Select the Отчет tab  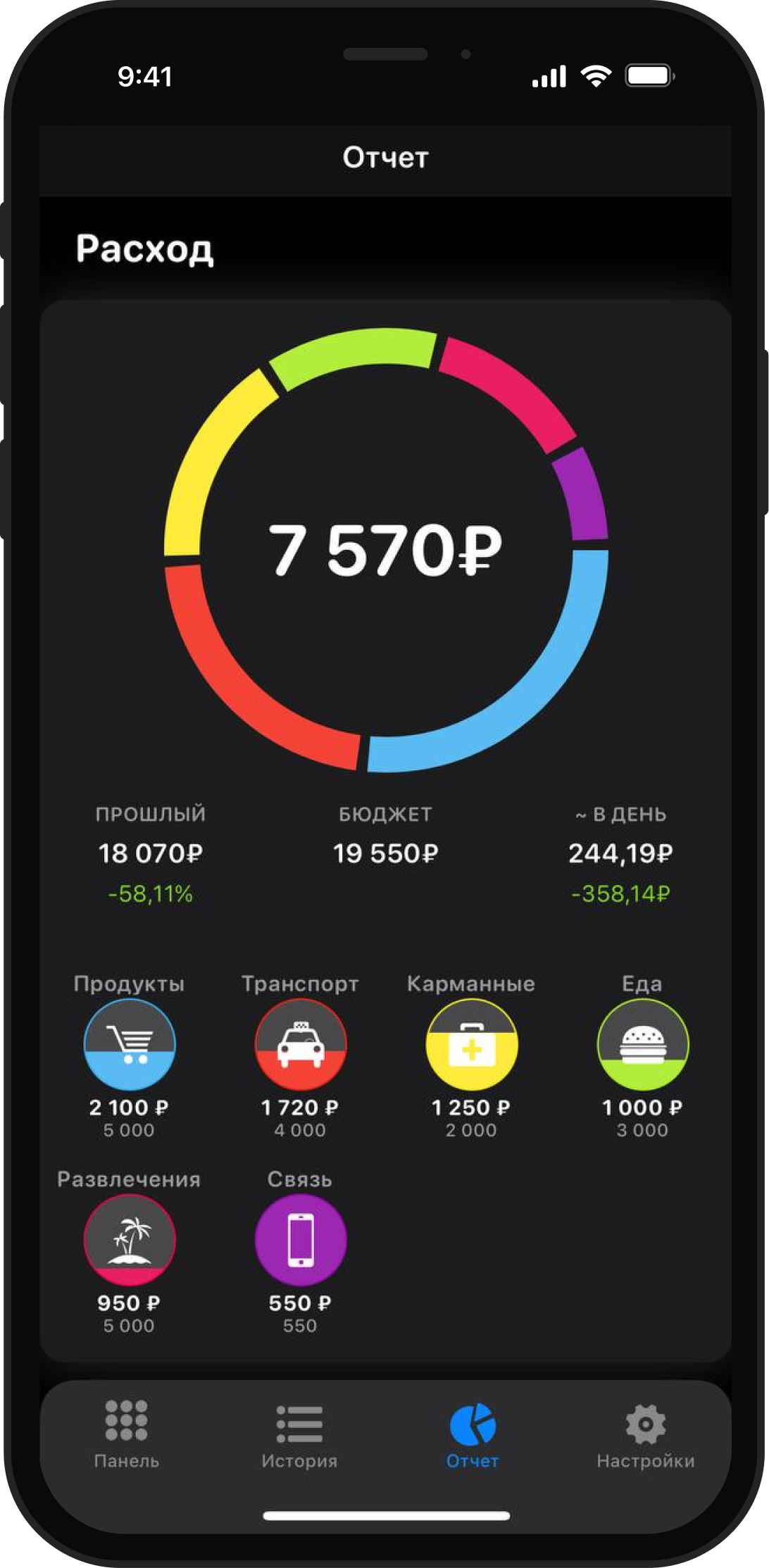pyautogui.click(x=472, y=1434)
